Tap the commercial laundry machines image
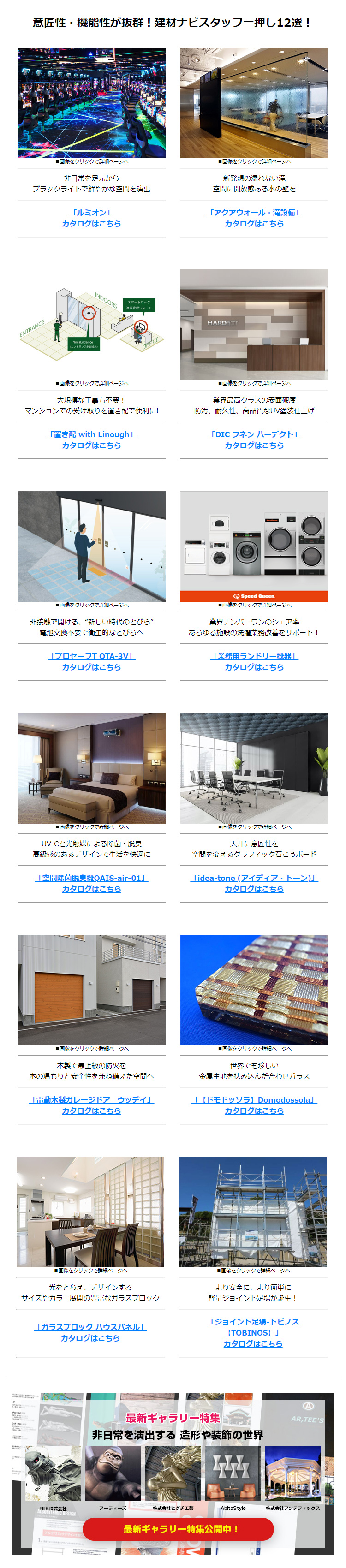This screenshot has height=1568, width=346. [x=253, y=546]
